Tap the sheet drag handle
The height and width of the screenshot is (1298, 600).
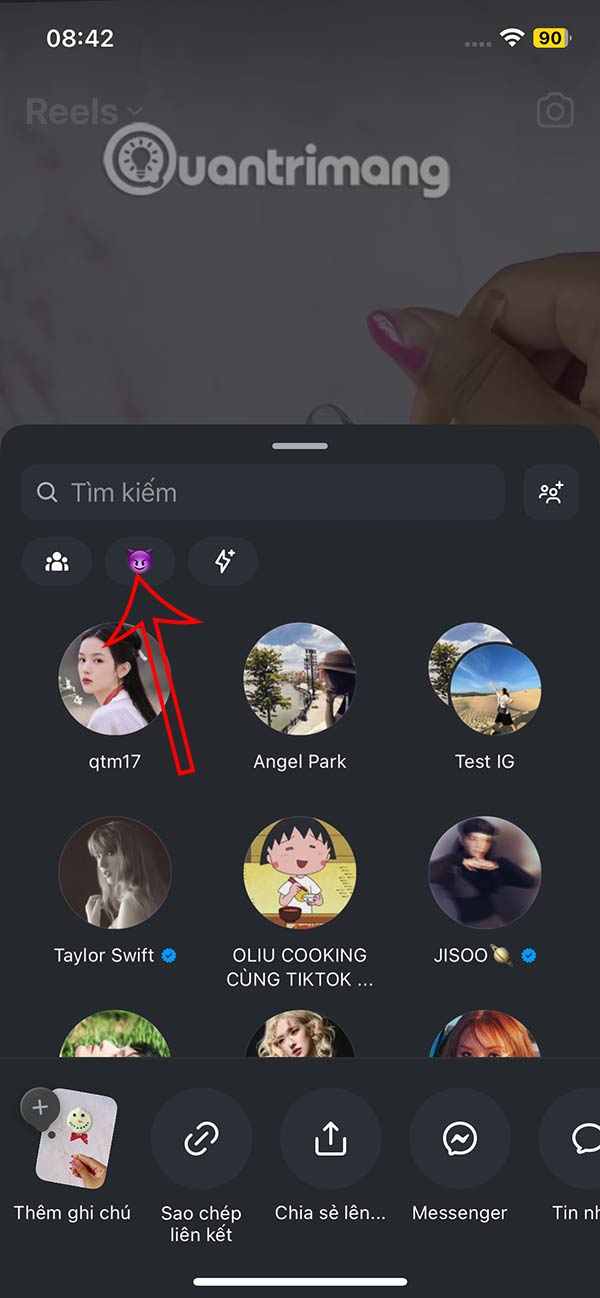point(300,446)
